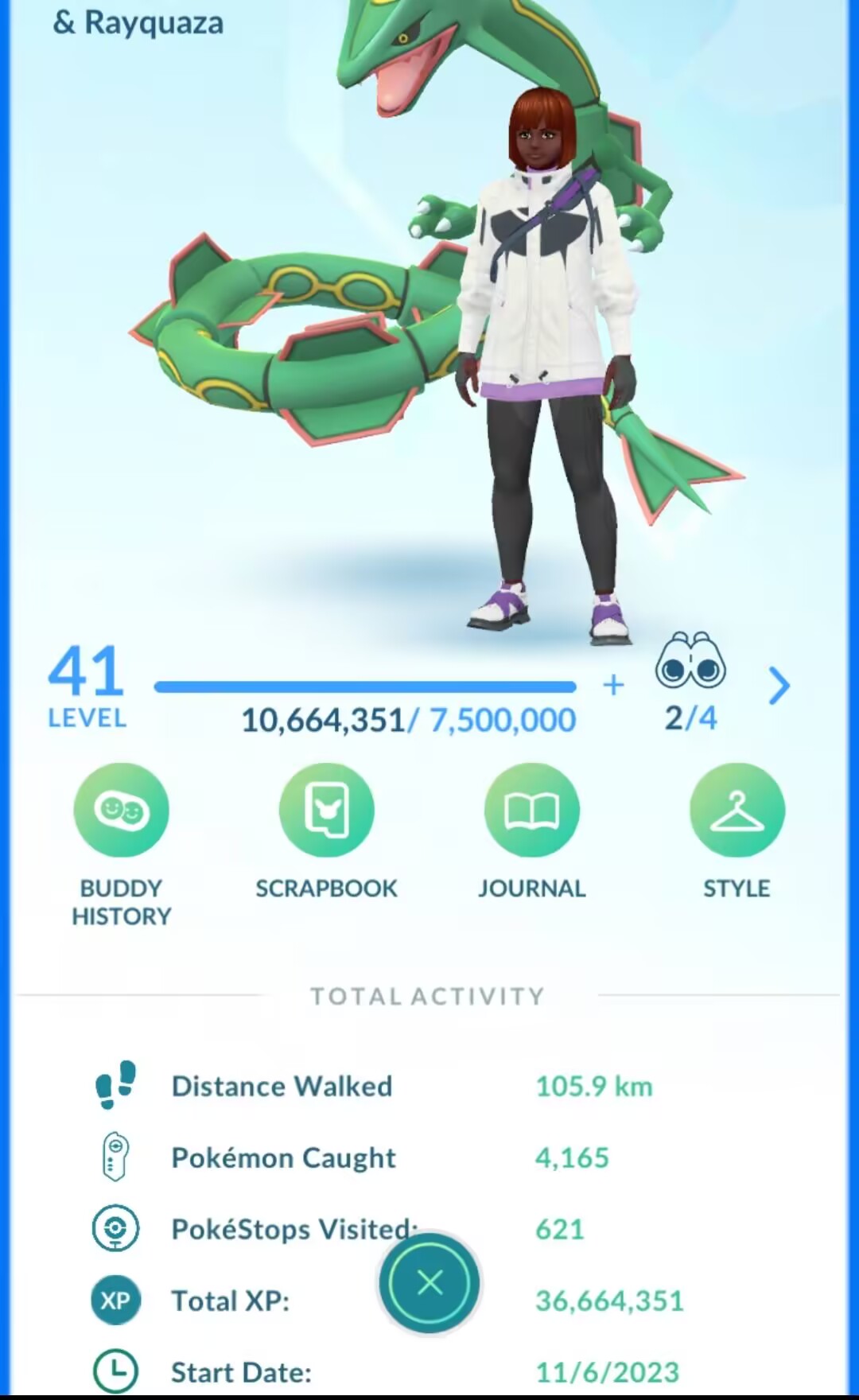This screenshot has height=1400, width=859.
Task: Tap the plus icon next to XP bar
Action: [613, 685]
